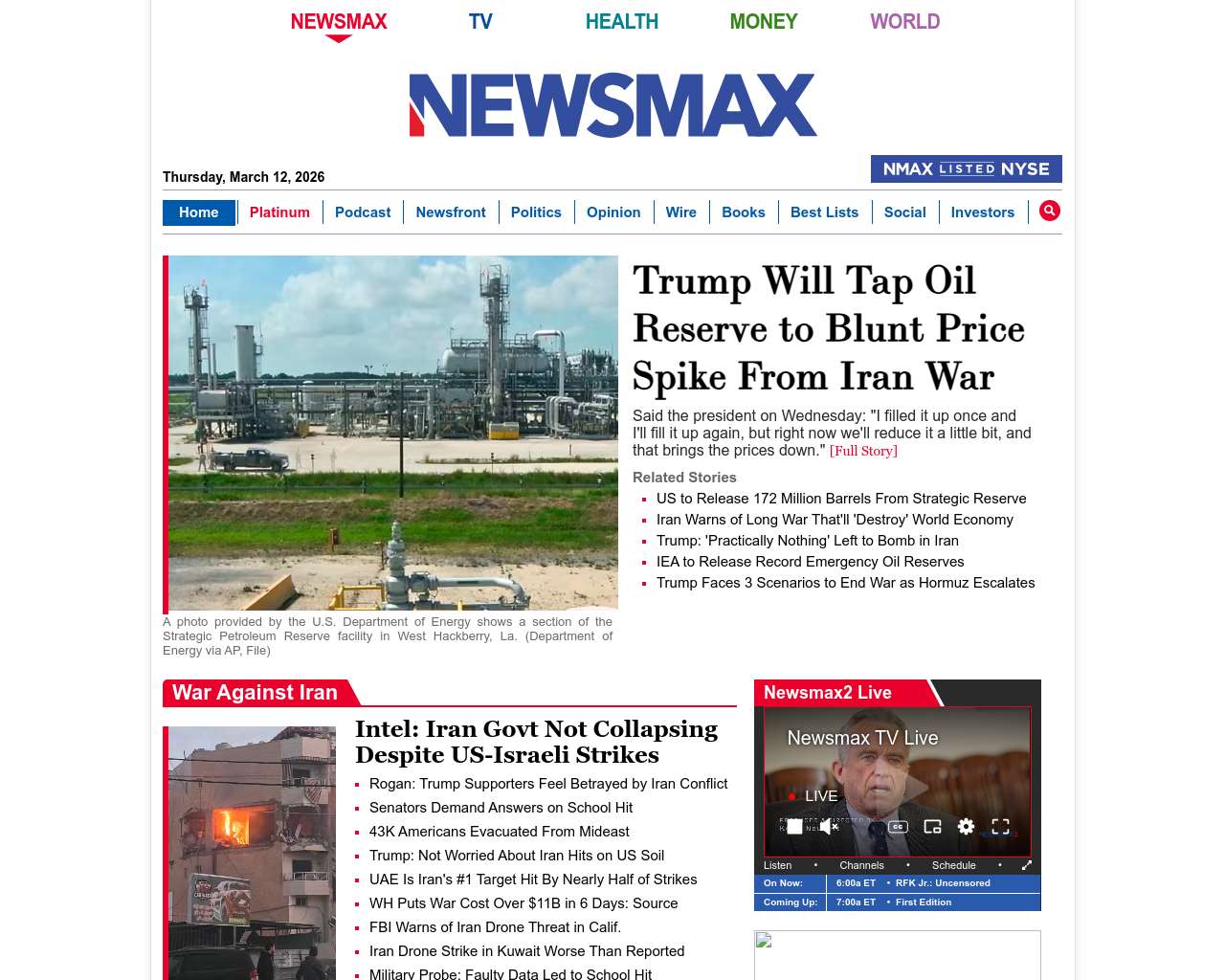Open the Best Lists menu item
This screenshot has height=980, width=1225.
[x=824, y=212]
